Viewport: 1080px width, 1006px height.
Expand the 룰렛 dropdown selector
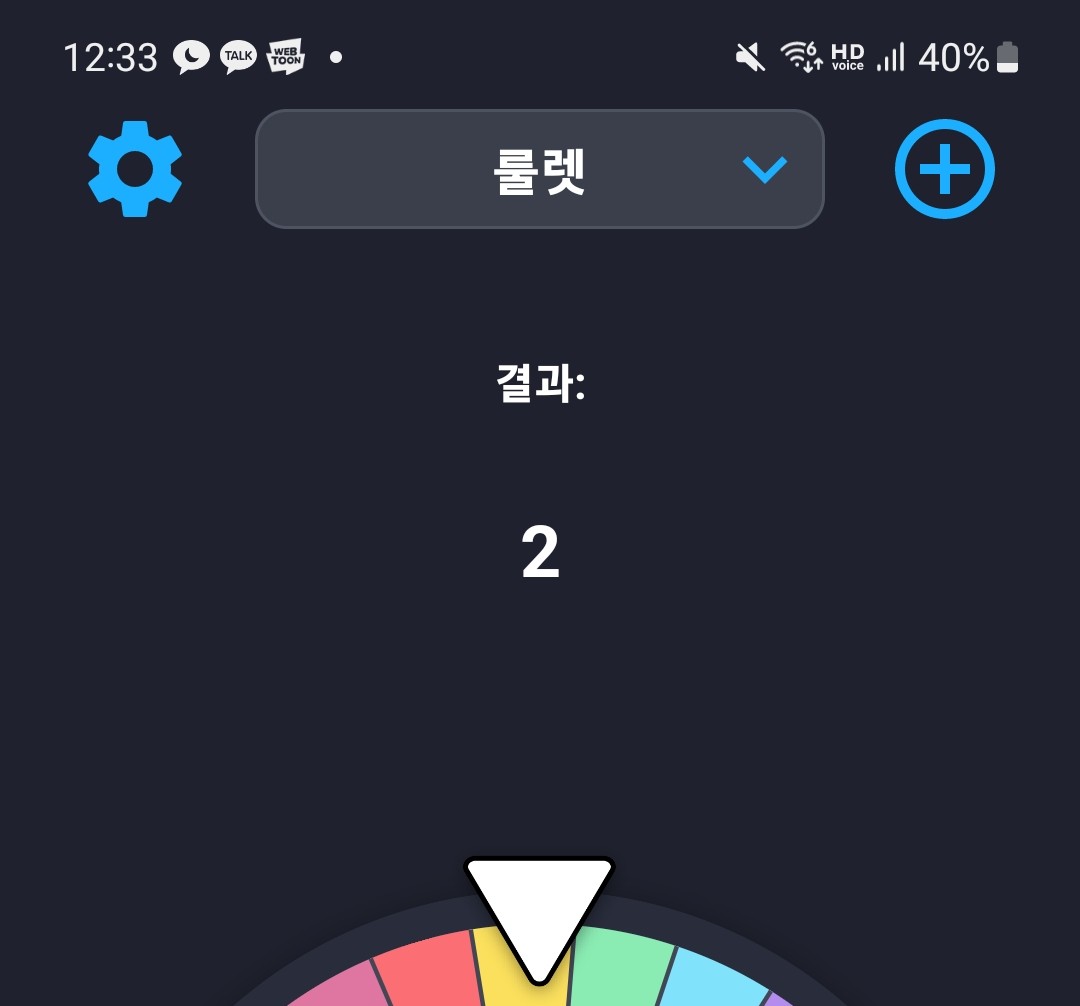pyautogui.click(x=540, y=169)
